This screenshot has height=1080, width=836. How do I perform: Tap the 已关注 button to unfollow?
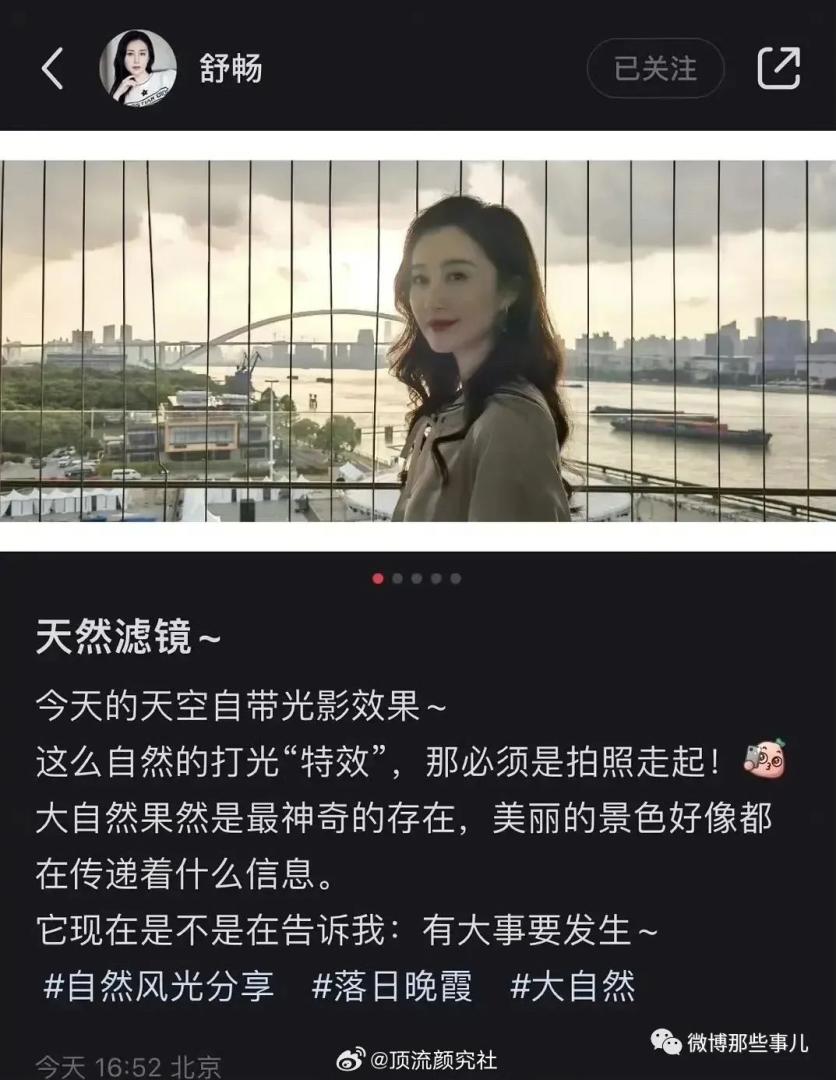[655, 68]
